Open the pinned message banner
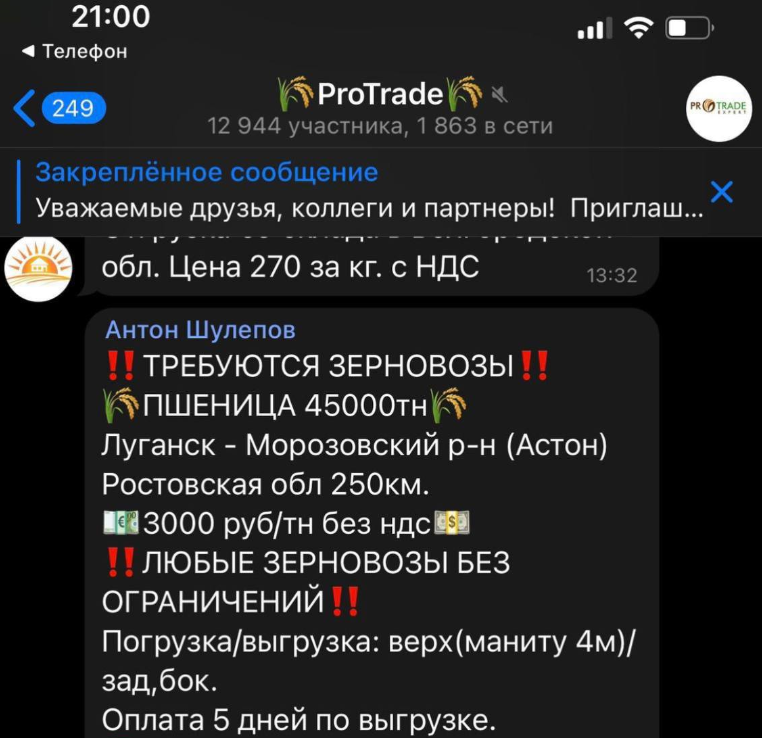762x738 pixels. click(x=370, y=192)
